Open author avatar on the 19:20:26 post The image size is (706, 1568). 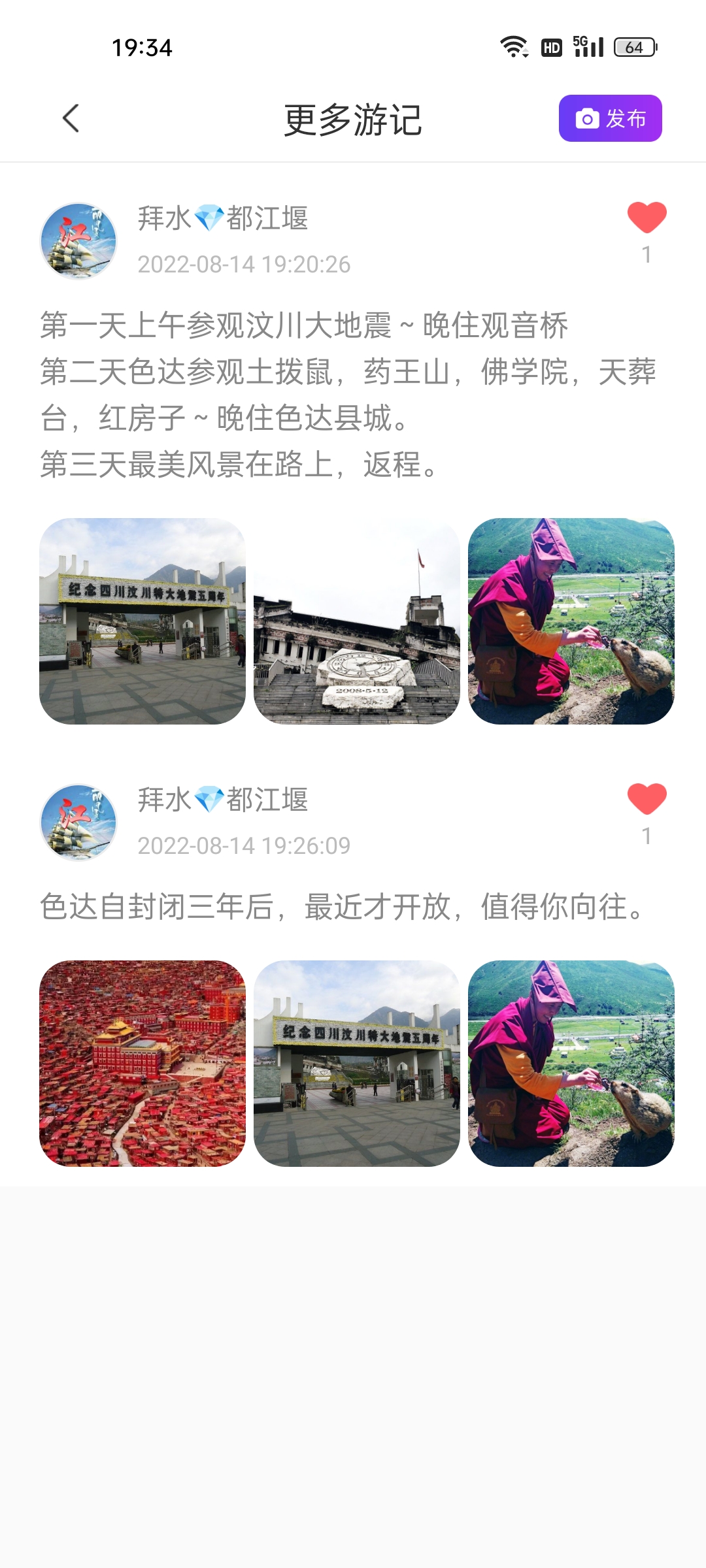[78, 240]
